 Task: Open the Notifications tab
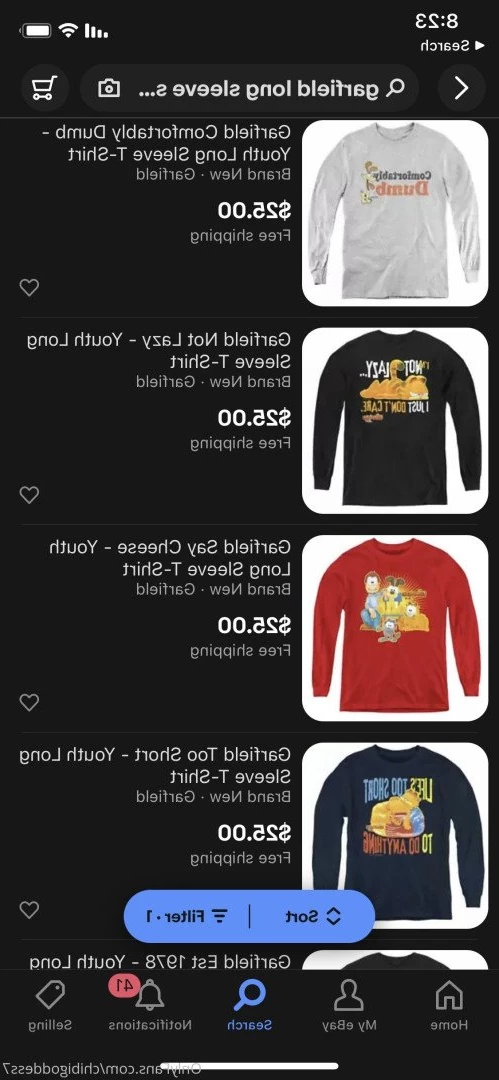click(x=150, y=1006)
